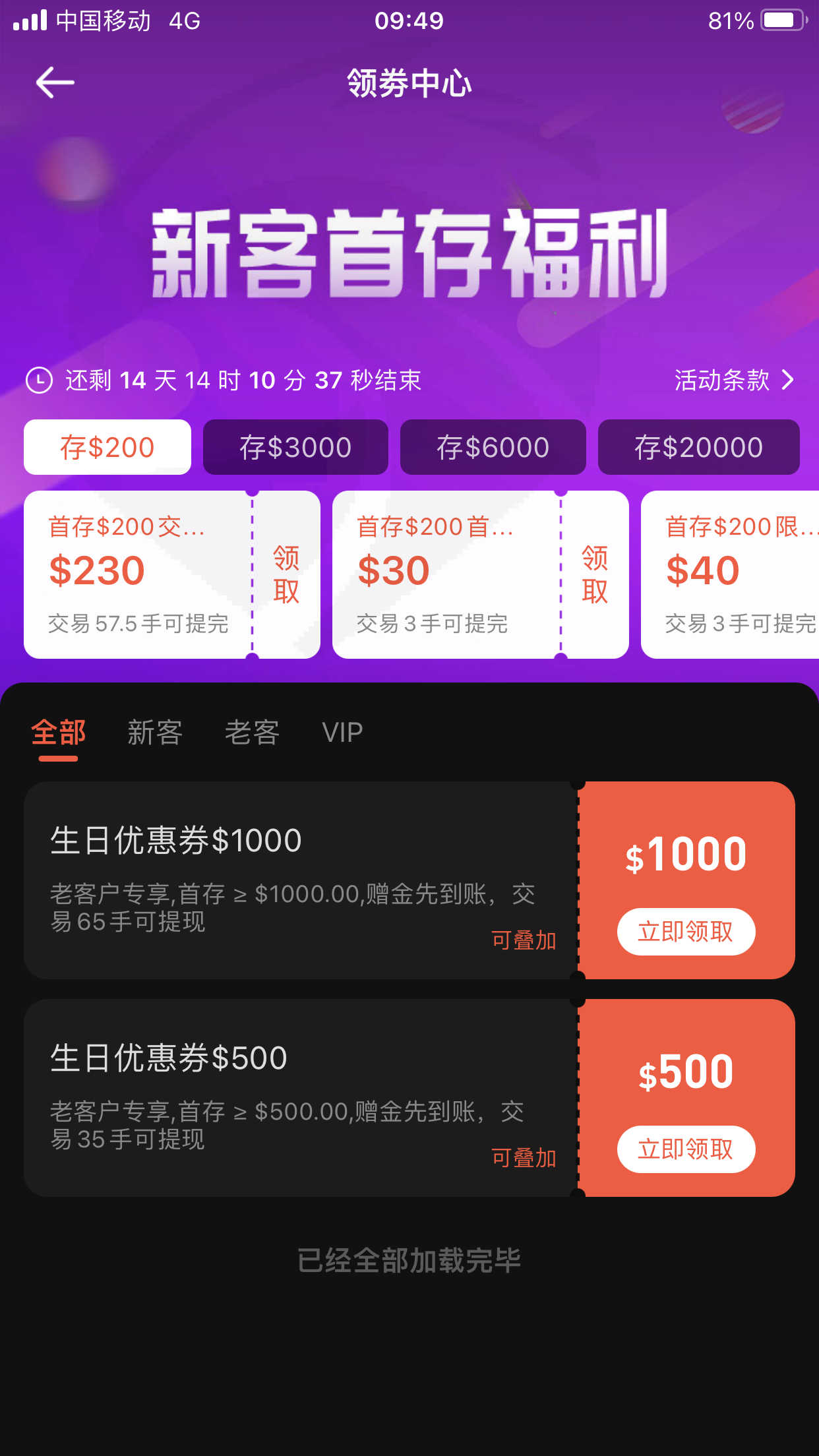Switch to the 新客 tab
Viewport: 819px width, 1456px height.
[155, 733]
